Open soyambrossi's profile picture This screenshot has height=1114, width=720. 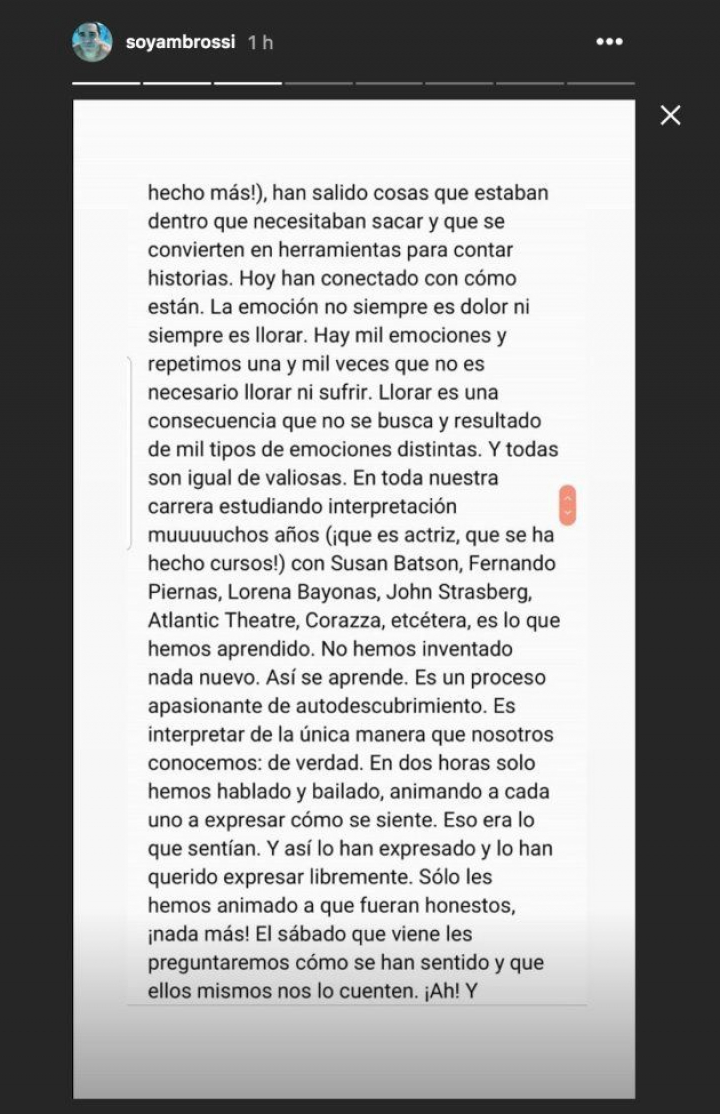pyautogui.click(x=92, y=42)
